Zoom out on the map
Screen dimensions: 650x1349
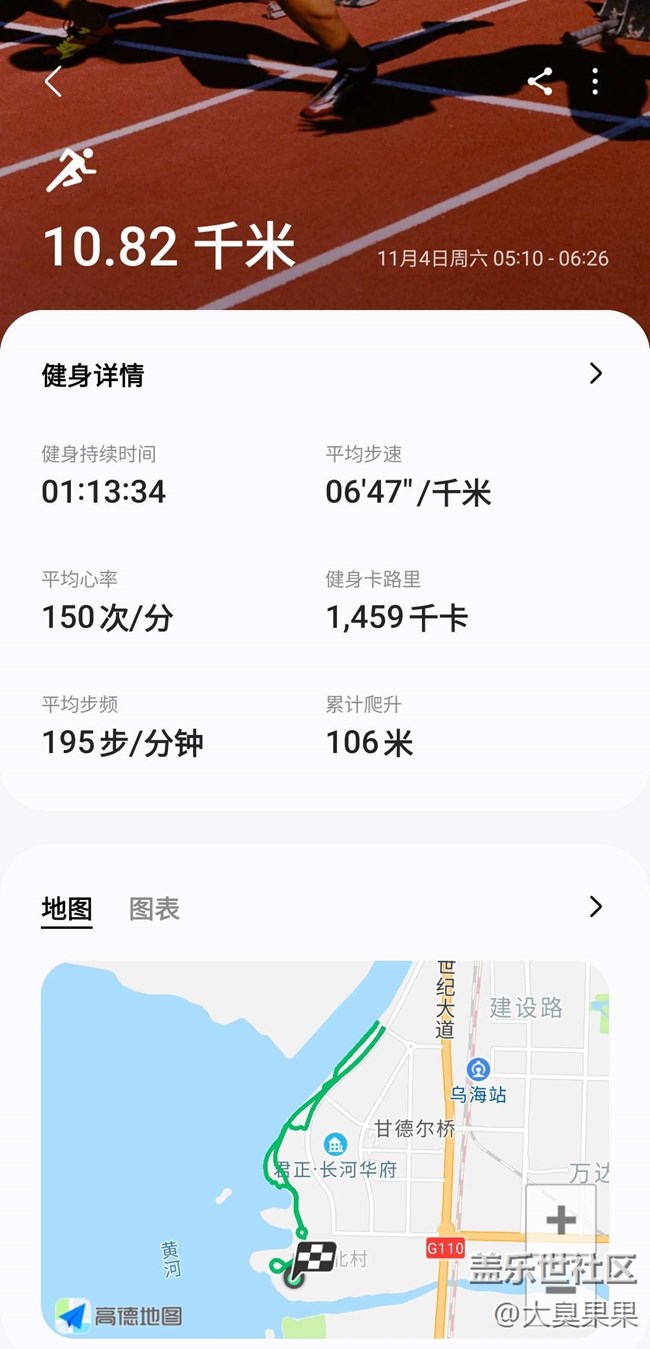(561, 1290)
